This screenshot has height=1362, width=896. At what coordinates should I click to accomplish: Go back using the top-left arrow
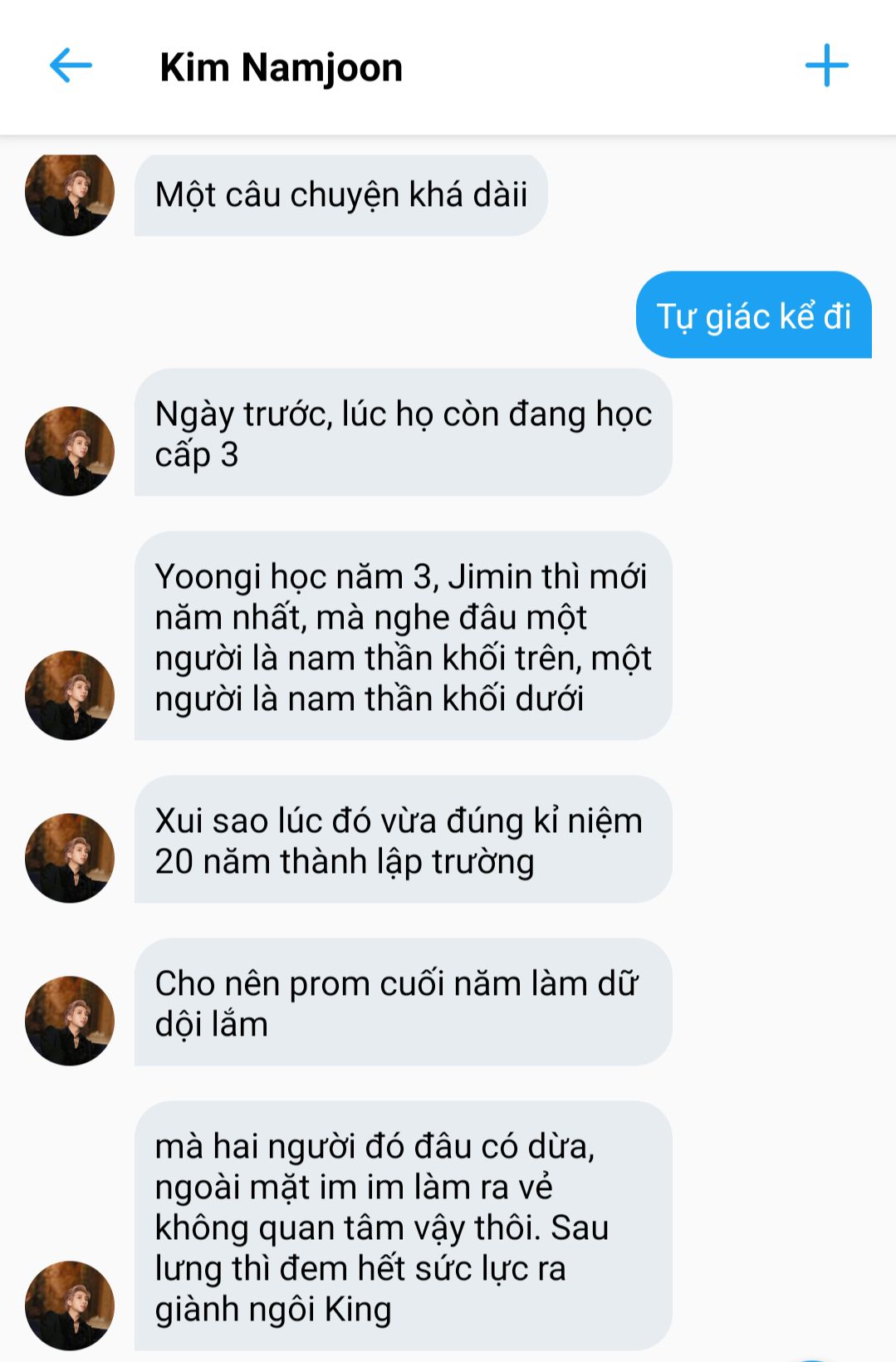(x=71, y=66)
